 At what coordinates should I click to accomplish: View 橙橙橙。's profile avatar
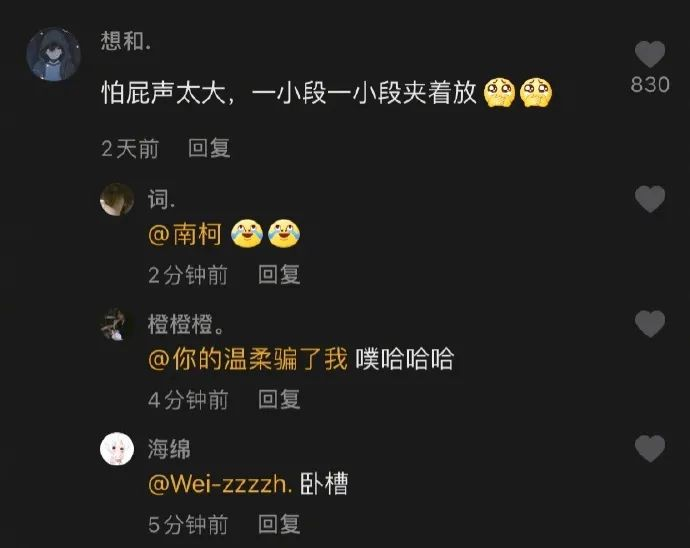(118, 325)
